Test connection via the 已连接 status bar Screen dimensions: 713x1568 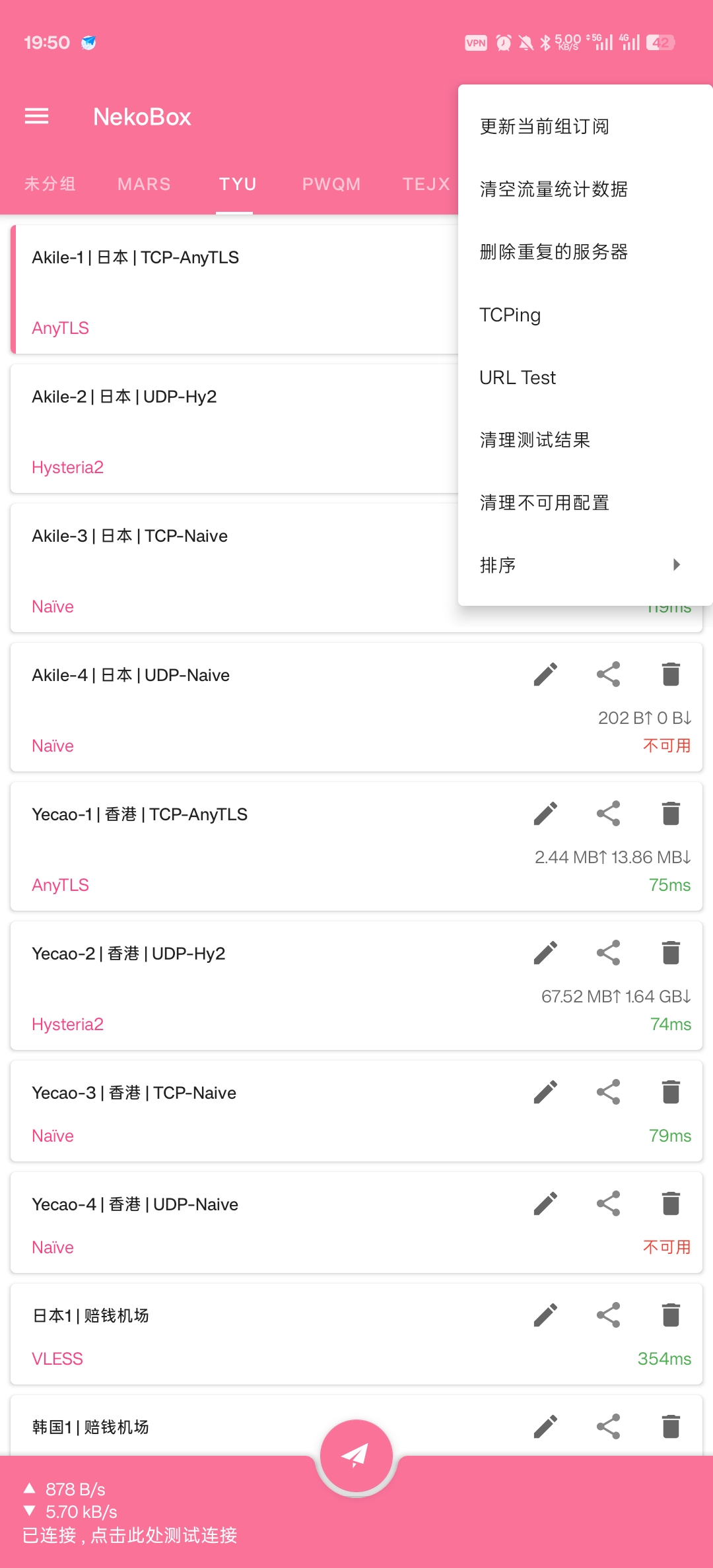130,1535
